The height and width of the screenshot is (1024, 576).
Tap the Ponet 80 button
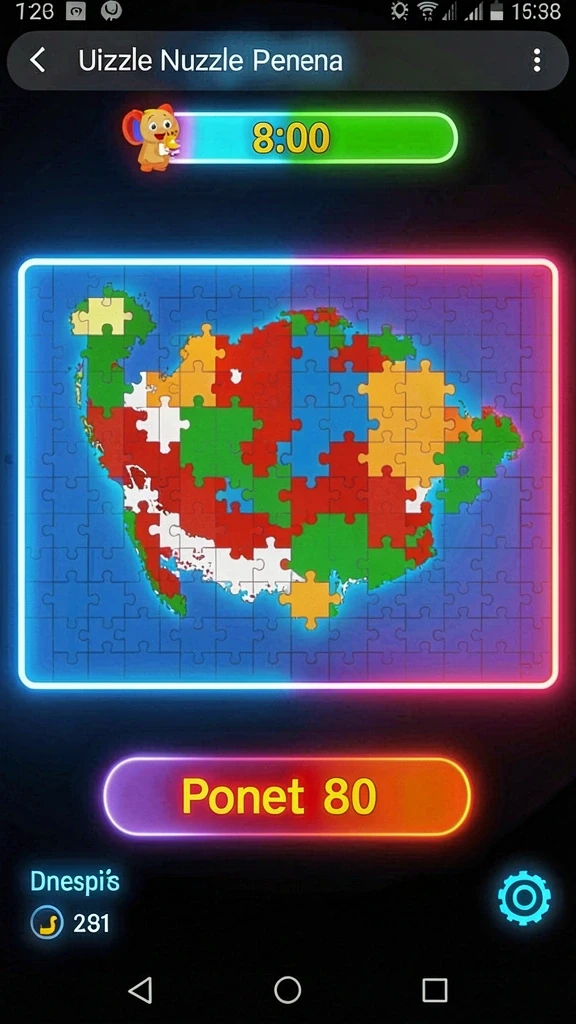pos(287,796)
